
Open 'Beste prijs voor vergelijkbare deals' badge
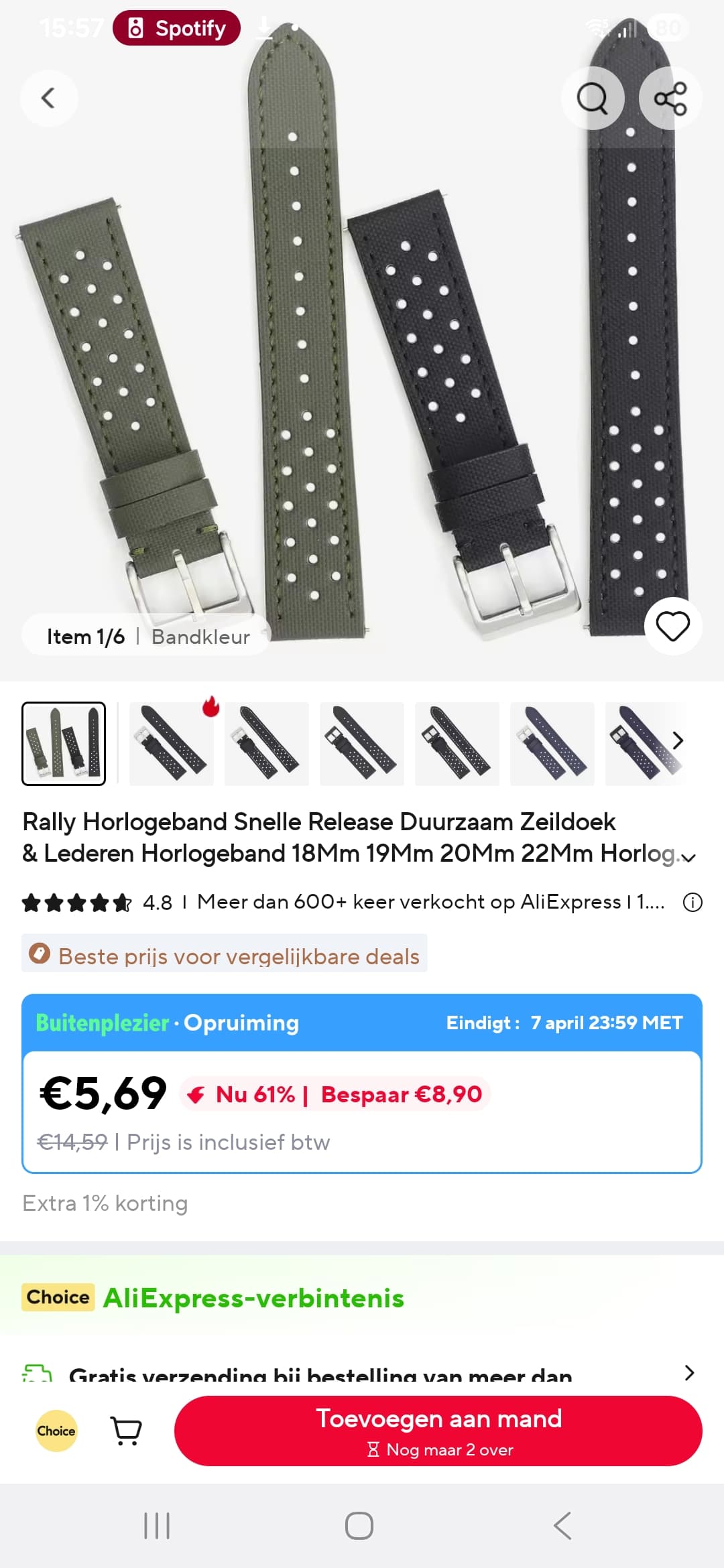(225, 955)
